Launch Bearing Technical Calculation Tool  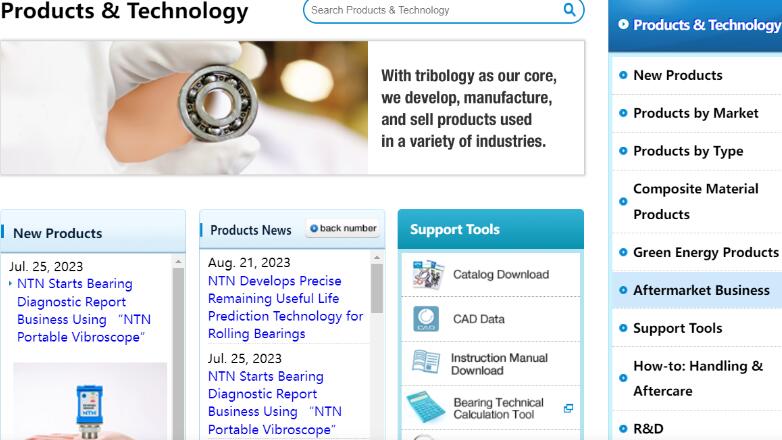(497, 408)
